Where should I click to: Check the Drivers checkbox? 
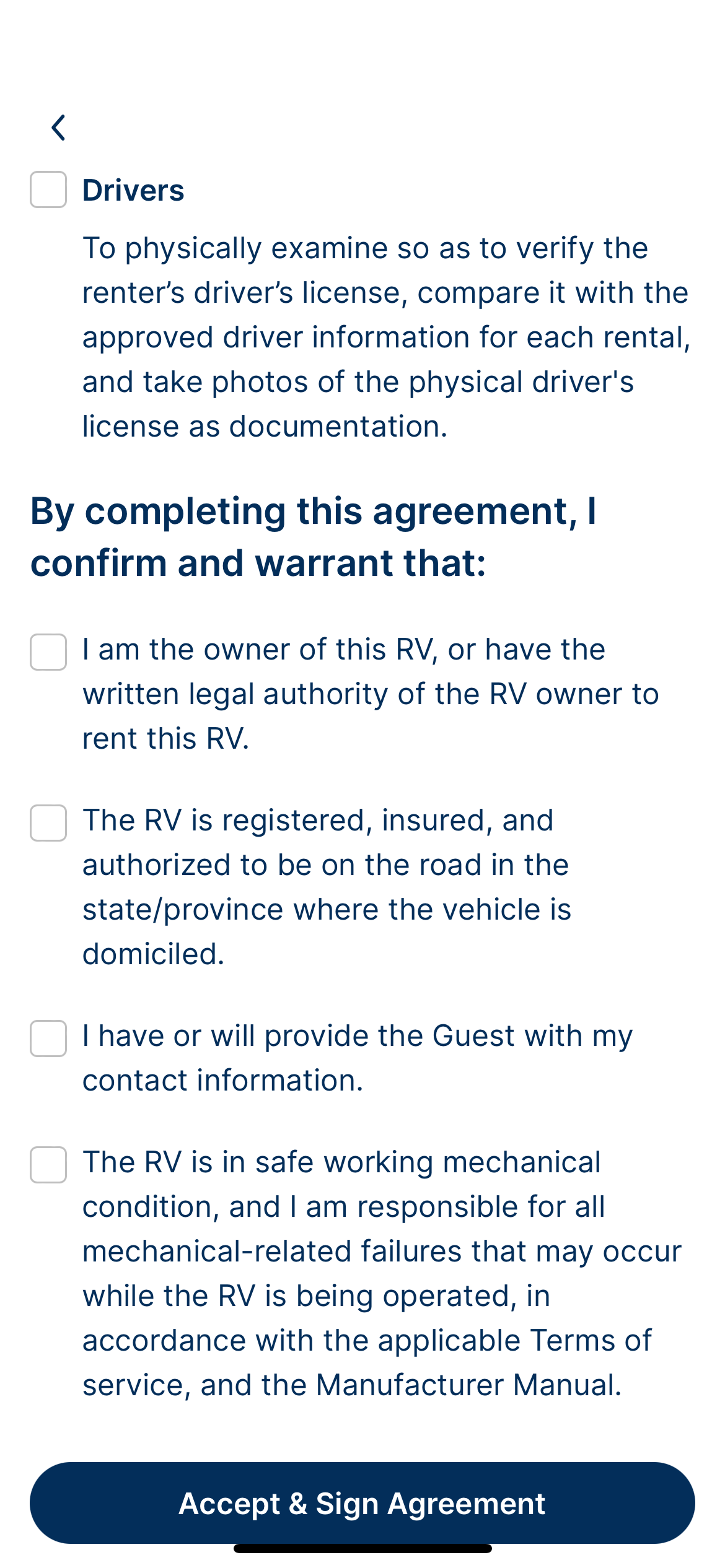point(48,189)
